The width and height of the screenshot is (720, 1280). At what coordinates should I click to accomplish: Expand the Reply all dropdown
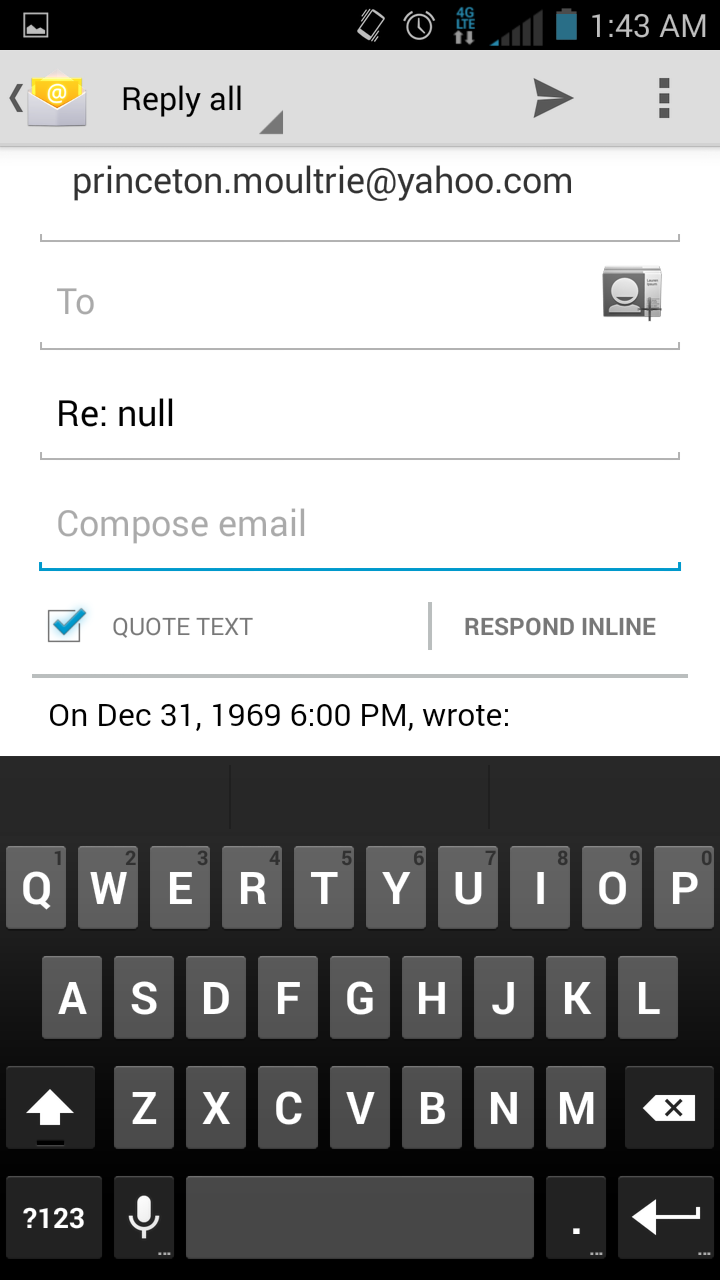point(200,102)
